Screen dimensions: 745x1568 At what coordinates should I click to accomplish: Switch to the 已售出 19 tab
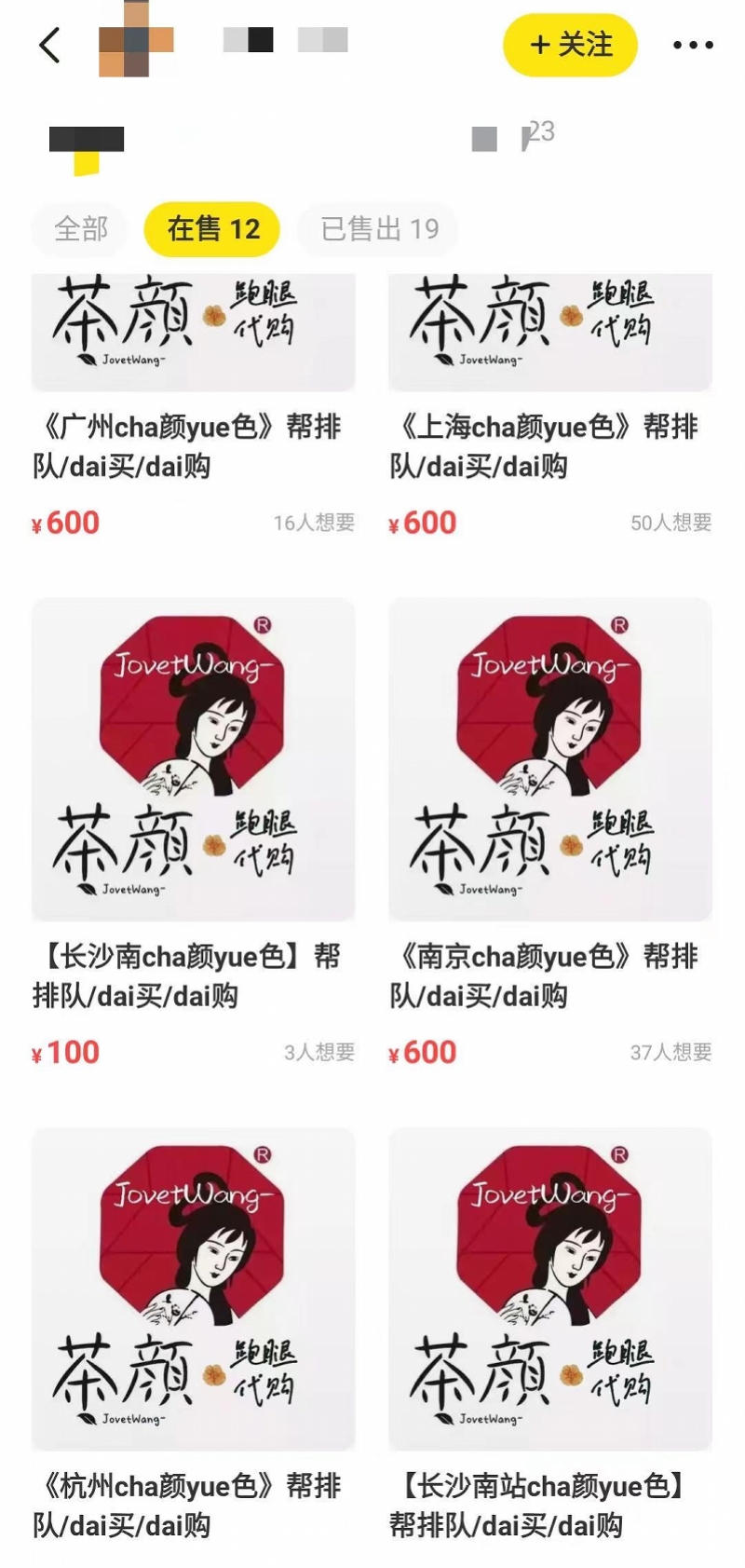pos(376,229)
